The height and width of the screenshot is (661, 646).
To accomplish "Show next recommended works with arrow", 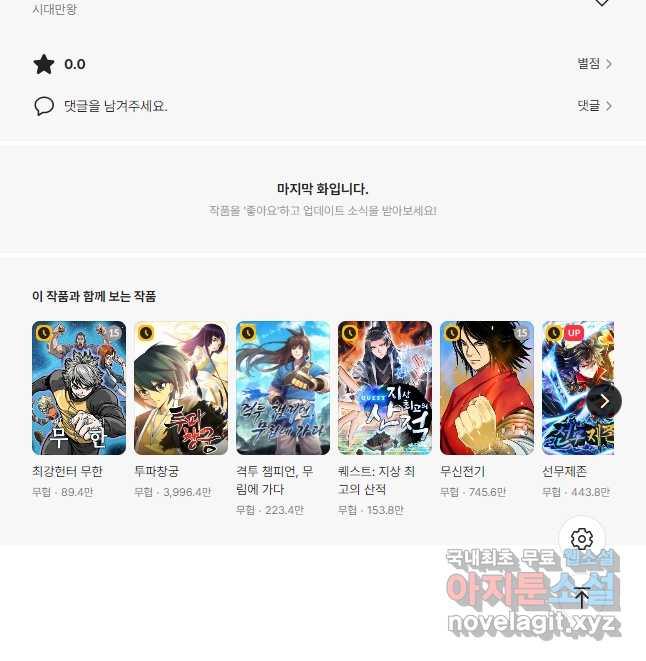I will click(x=603, y=401).
